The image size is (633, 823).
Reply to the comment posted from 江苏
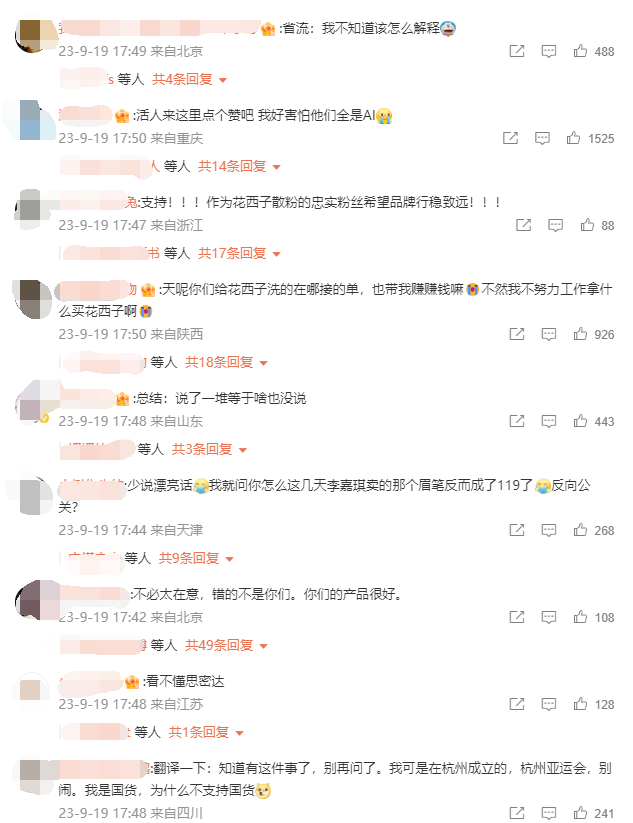[549, 704]
